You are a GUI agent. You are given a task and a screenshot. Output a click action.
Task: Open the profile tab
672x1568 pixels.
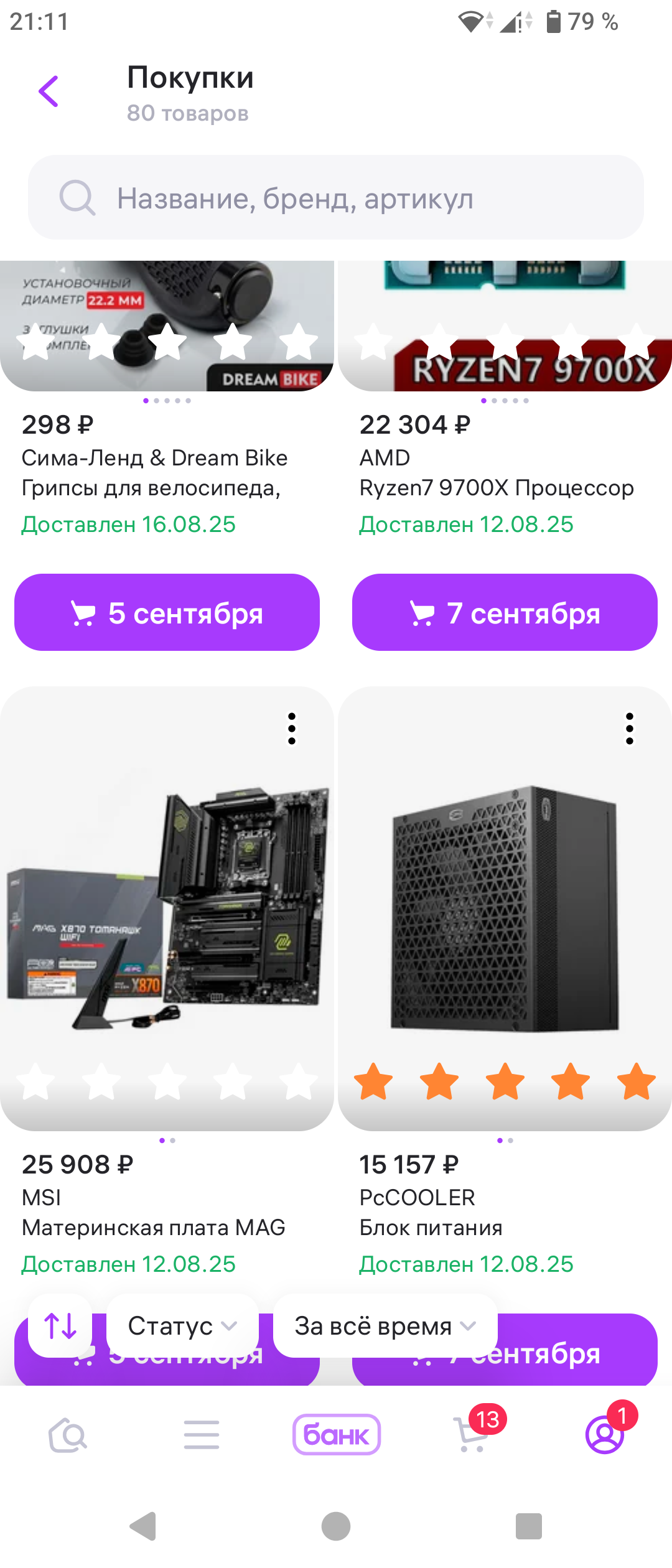click(x=604, y=1435)
